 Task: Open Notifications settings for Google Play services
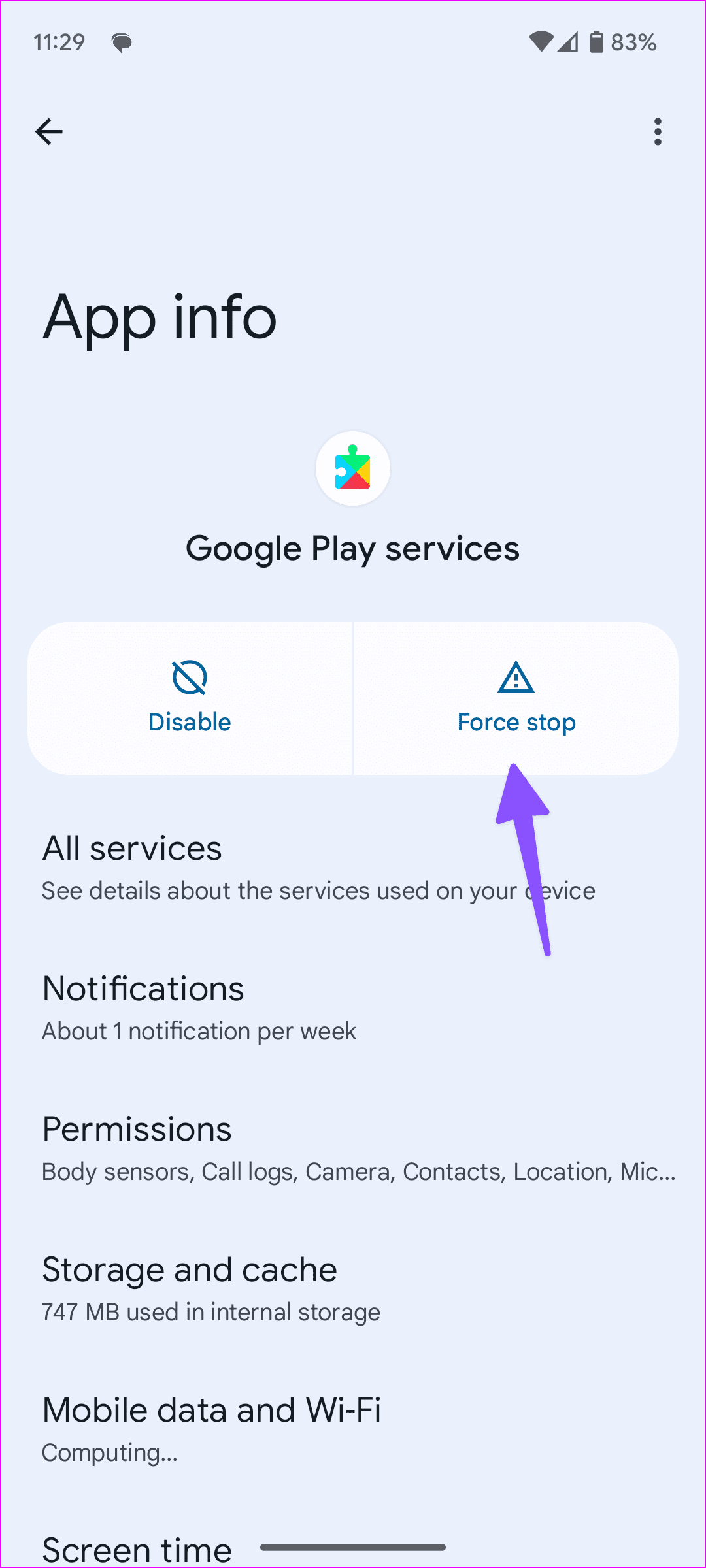coord(143,988)
